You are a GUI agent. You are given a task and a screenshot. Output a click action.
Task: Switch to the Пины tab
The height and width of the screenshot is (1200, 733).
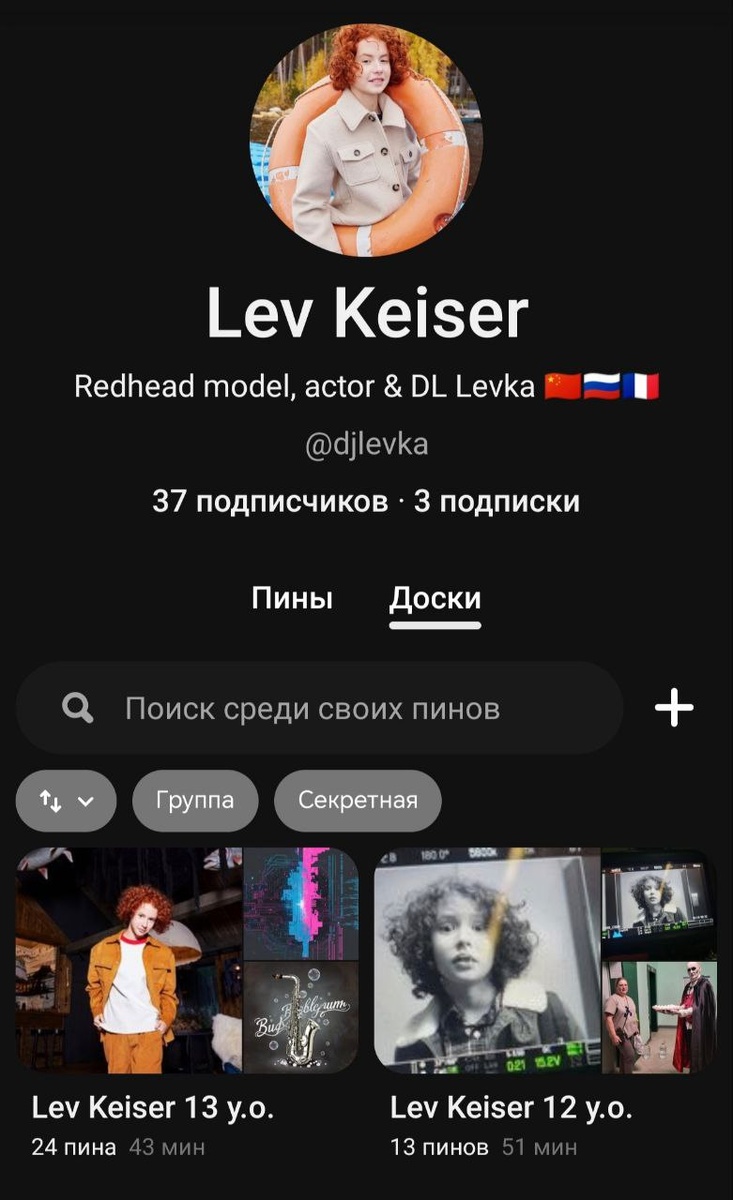(x=291, y=599)
